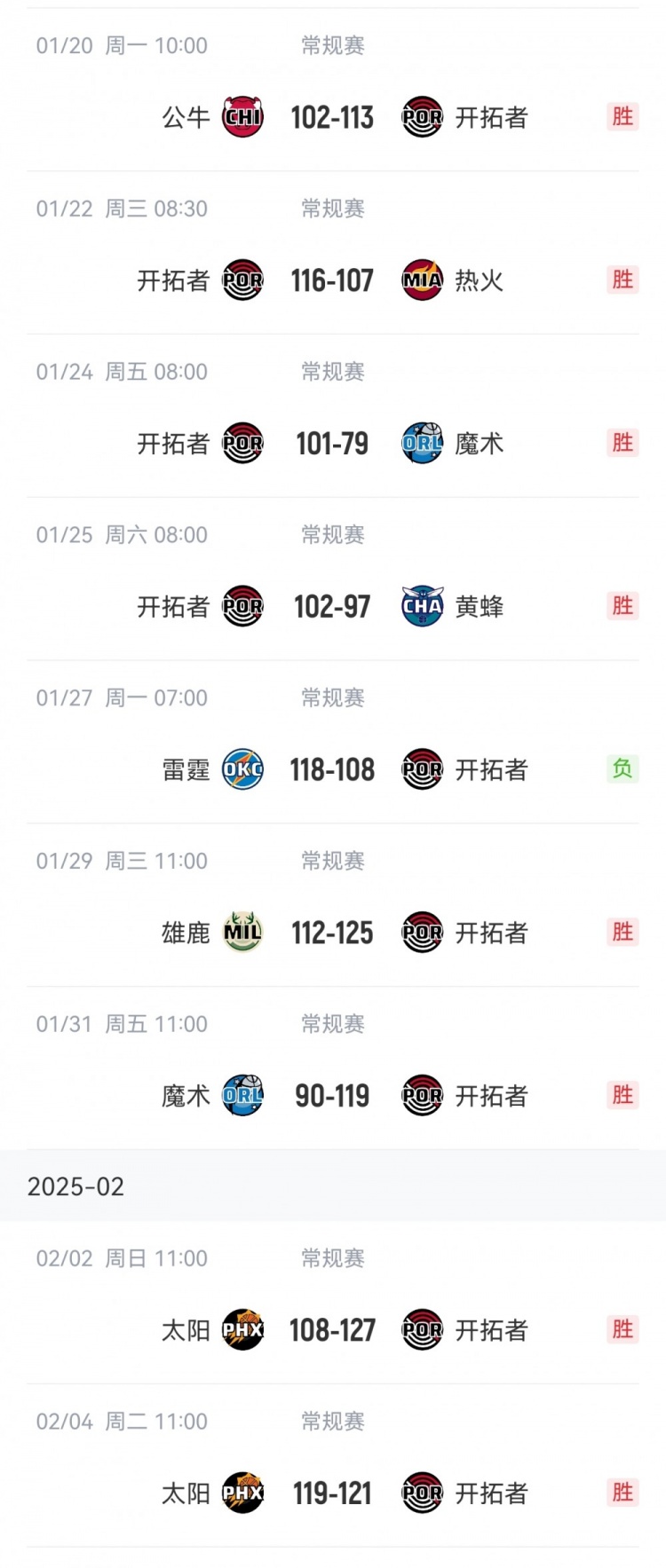View the 01/29 雄鹿 vs 开拓者 game
This screenshot has width=666, height=1568.
(x=332, y=934)
